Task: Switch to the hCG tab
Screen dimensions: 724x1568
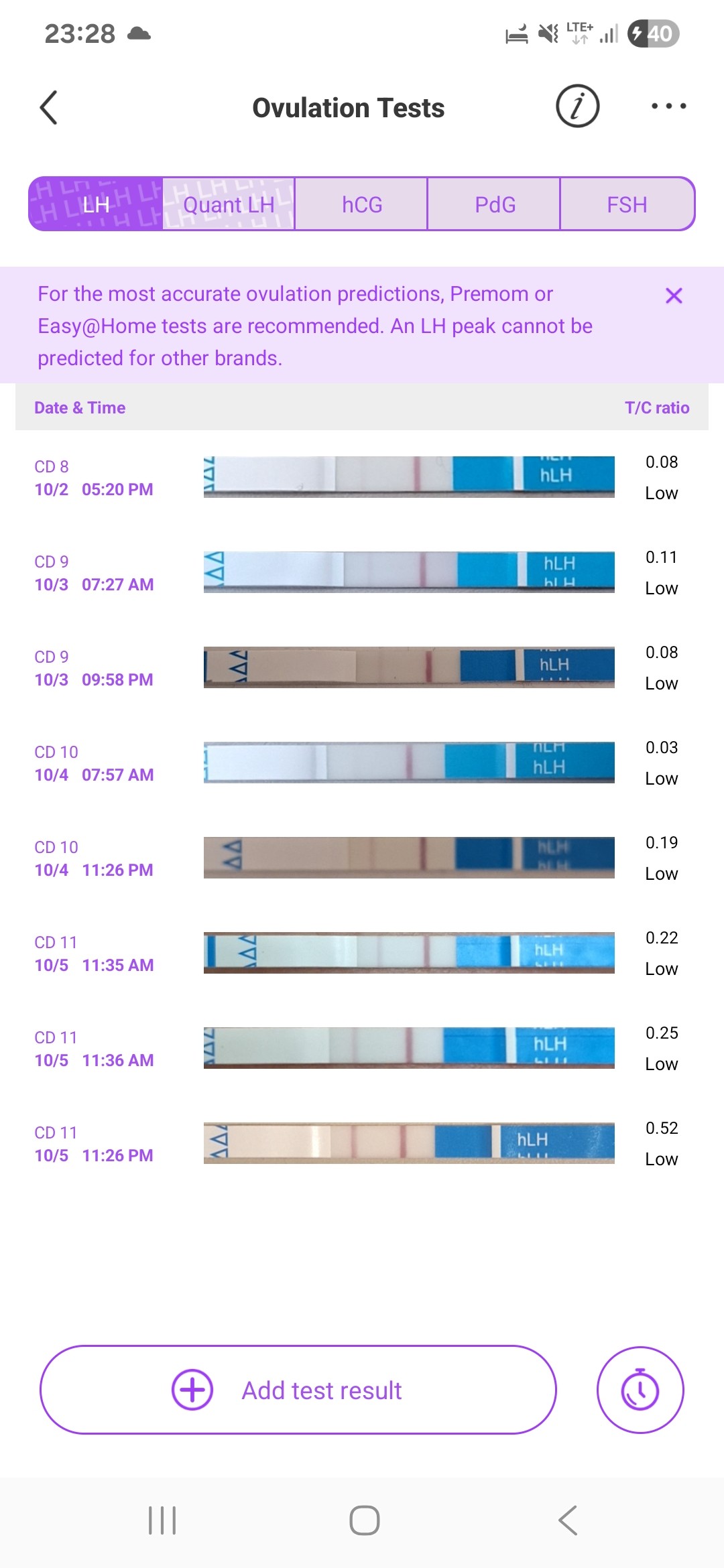Action: 361,204
